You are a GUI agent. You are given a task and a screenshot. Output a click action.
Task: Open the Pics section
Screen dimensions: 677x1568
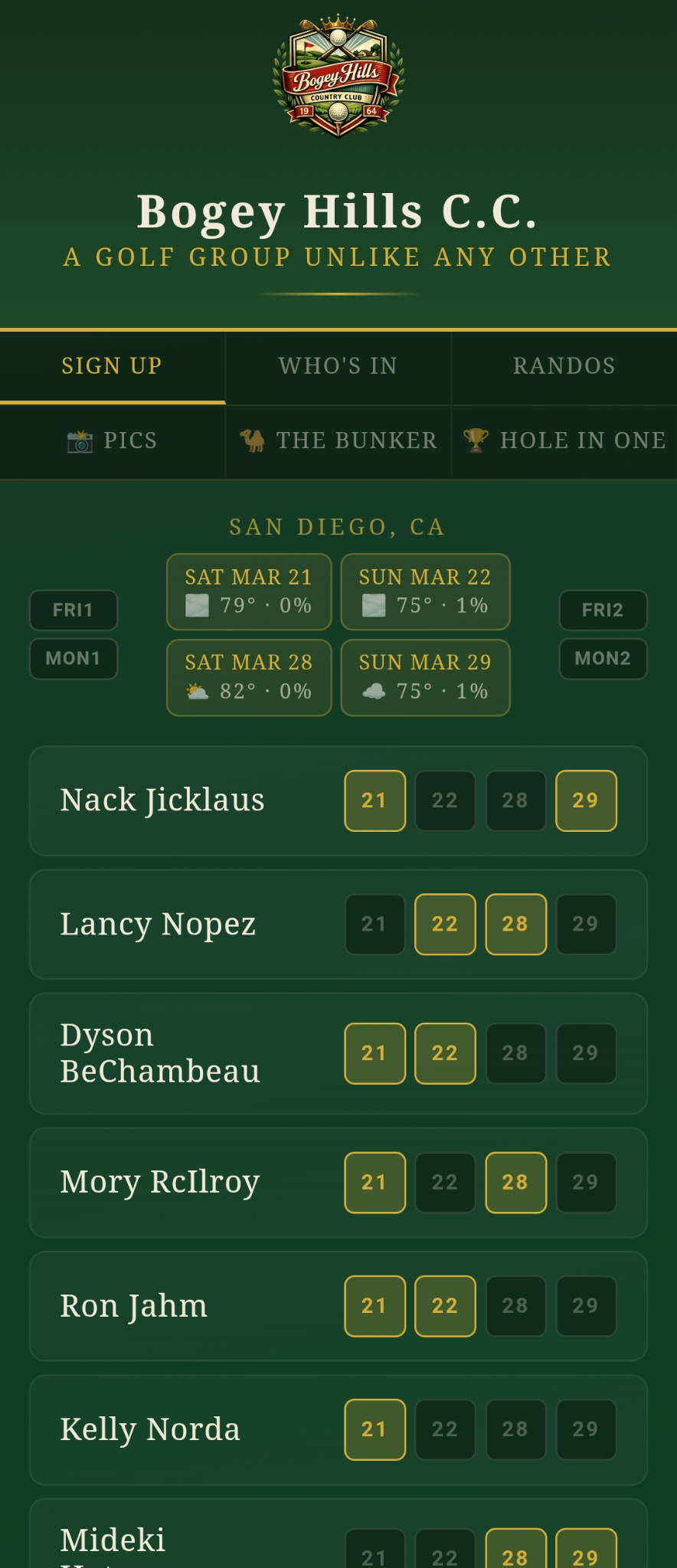pos(112,440)
